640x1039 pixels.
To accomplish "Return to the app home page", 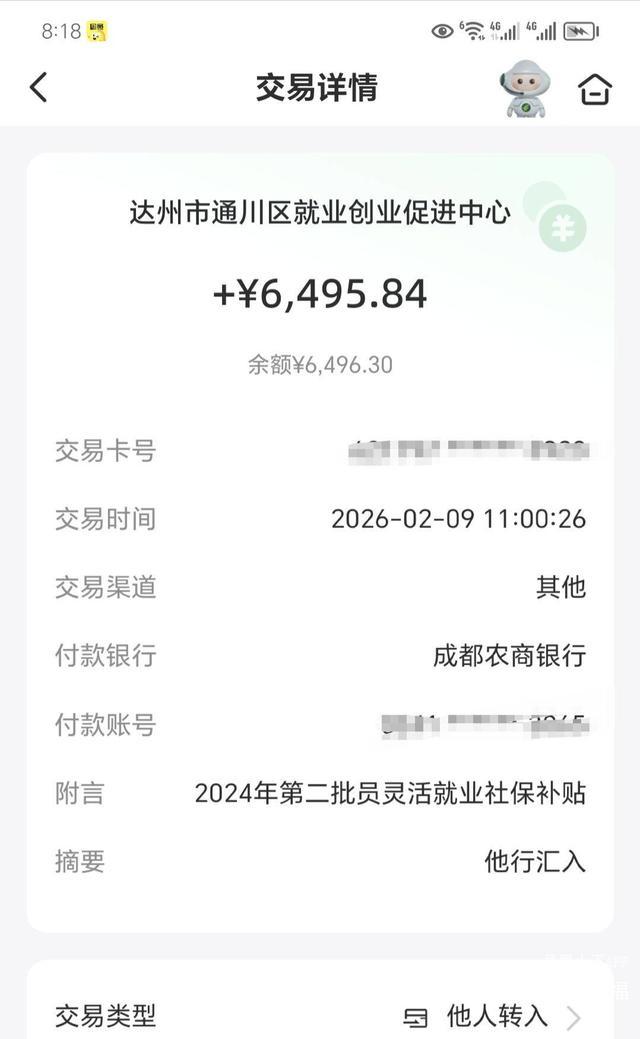I will (x=595, y=89).
